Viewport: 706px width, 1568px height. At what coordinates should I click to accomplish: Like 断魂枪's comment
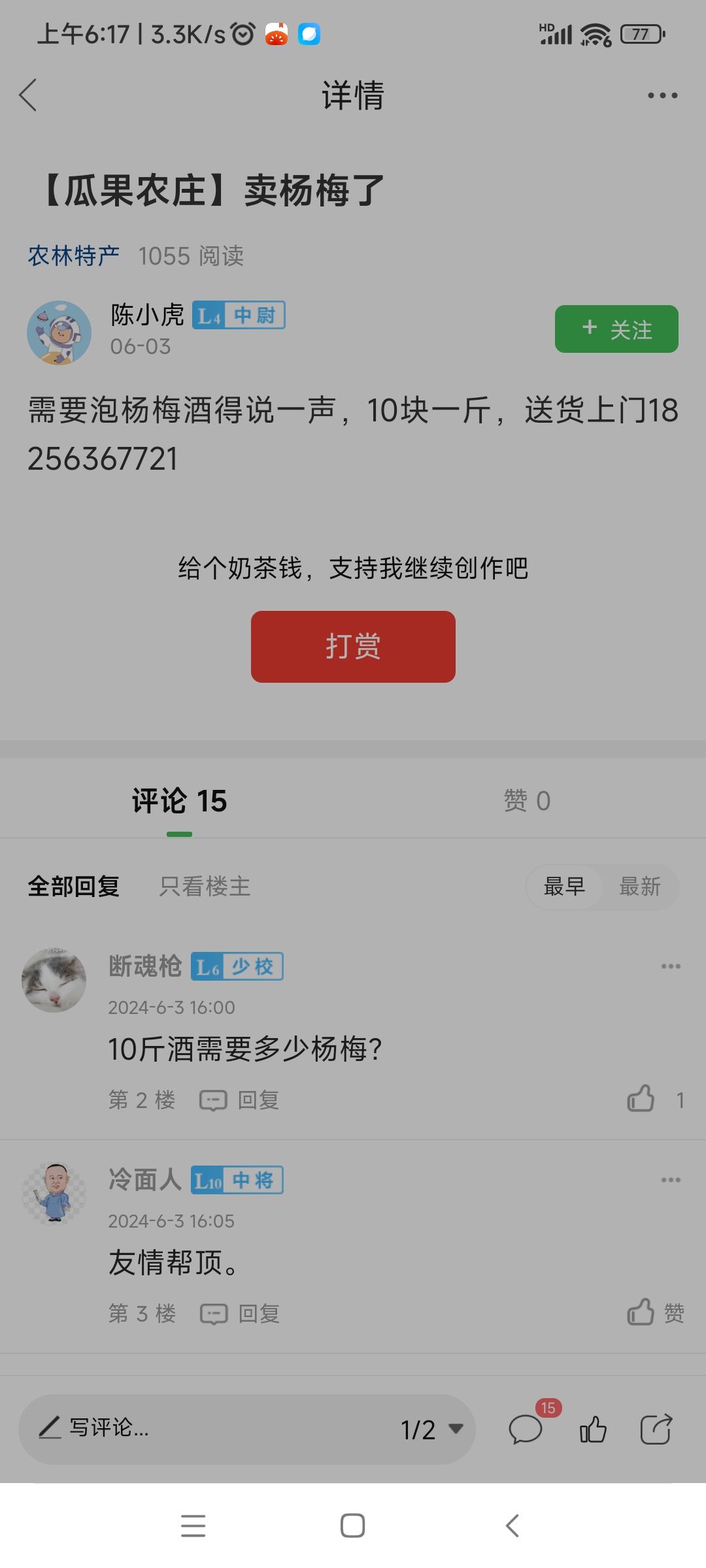coord(641,1099)
